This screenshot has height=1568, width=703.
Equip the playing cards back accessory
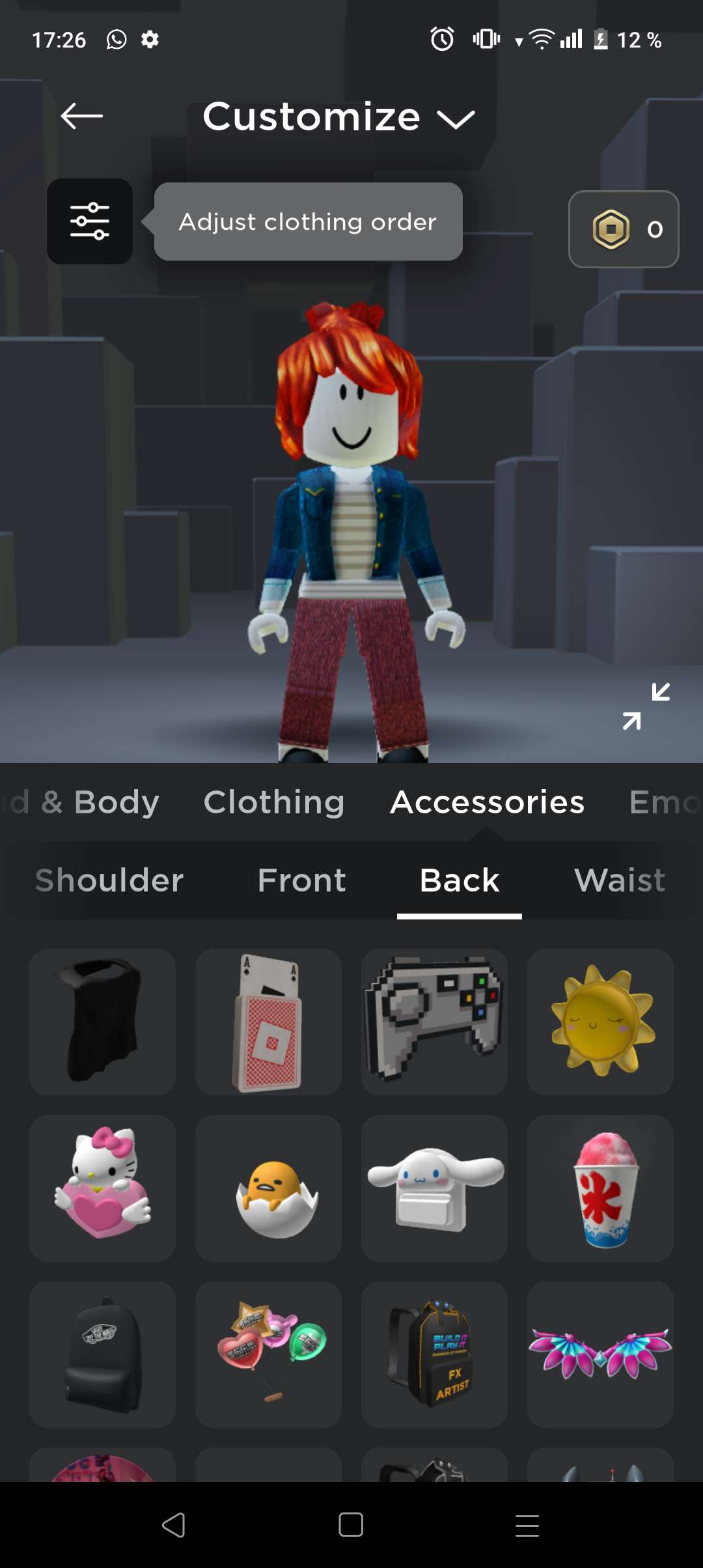pos(268,1022)
